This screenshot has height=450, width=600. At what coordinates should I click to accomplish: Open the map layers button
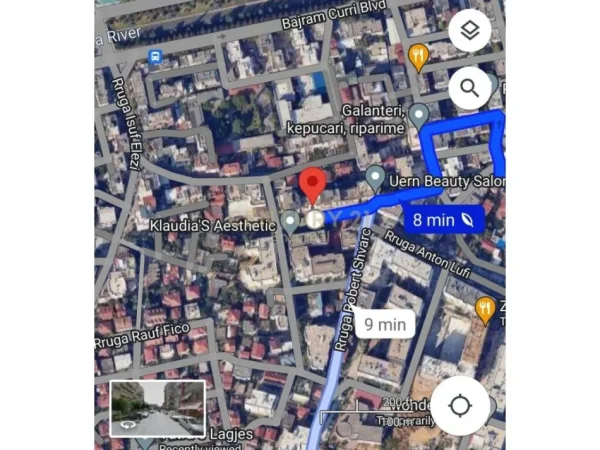coord(469,32)
